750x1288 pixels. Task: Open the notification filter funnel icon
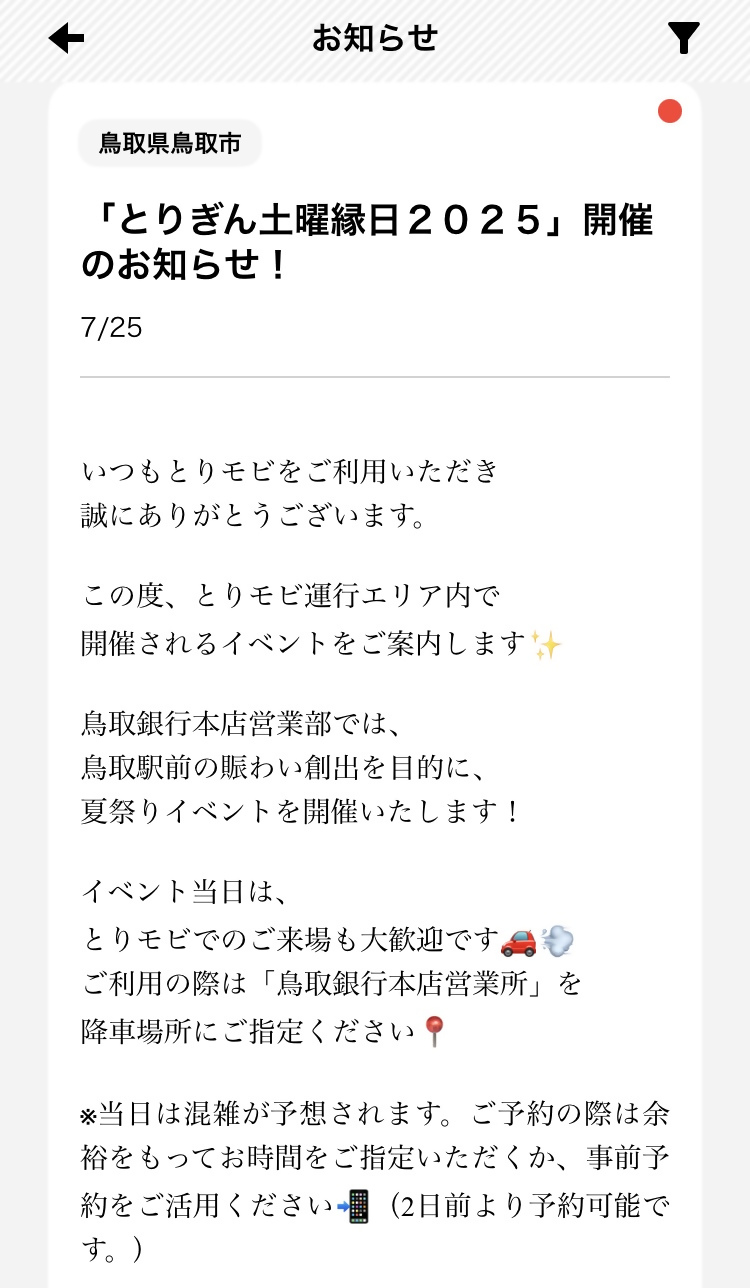[683, 39]
